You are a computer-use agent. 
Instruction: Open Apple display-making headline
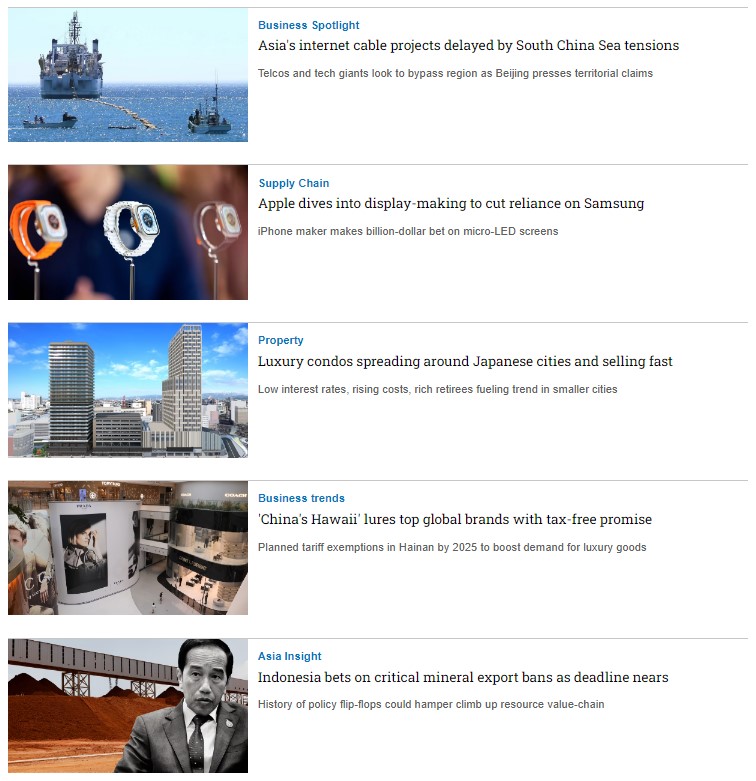pyautogui.click(x=451, y=204)
